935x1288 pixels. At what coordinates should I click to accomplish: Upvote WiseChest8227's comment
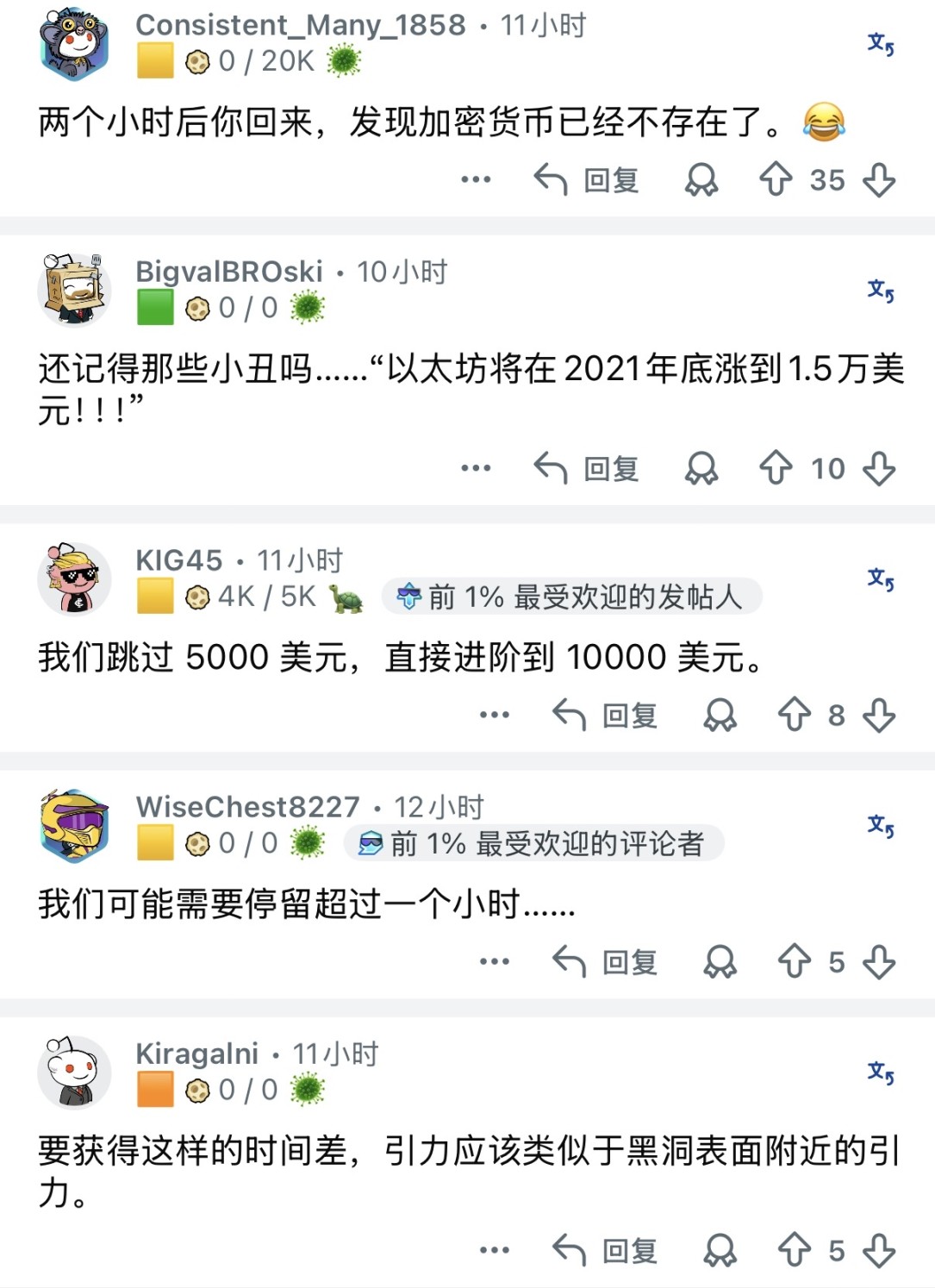[x=794, y=961]
